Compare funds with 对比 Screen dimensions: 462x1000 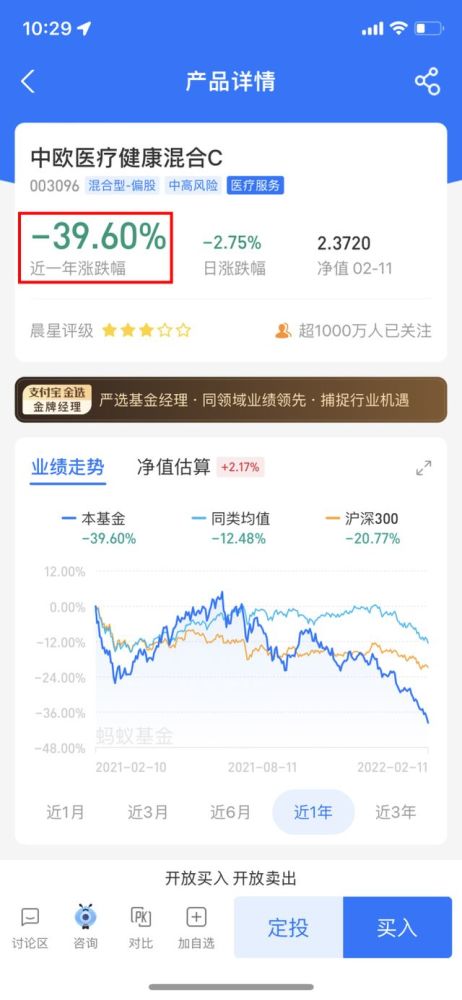pyautogui.click(x=140, y=928)
